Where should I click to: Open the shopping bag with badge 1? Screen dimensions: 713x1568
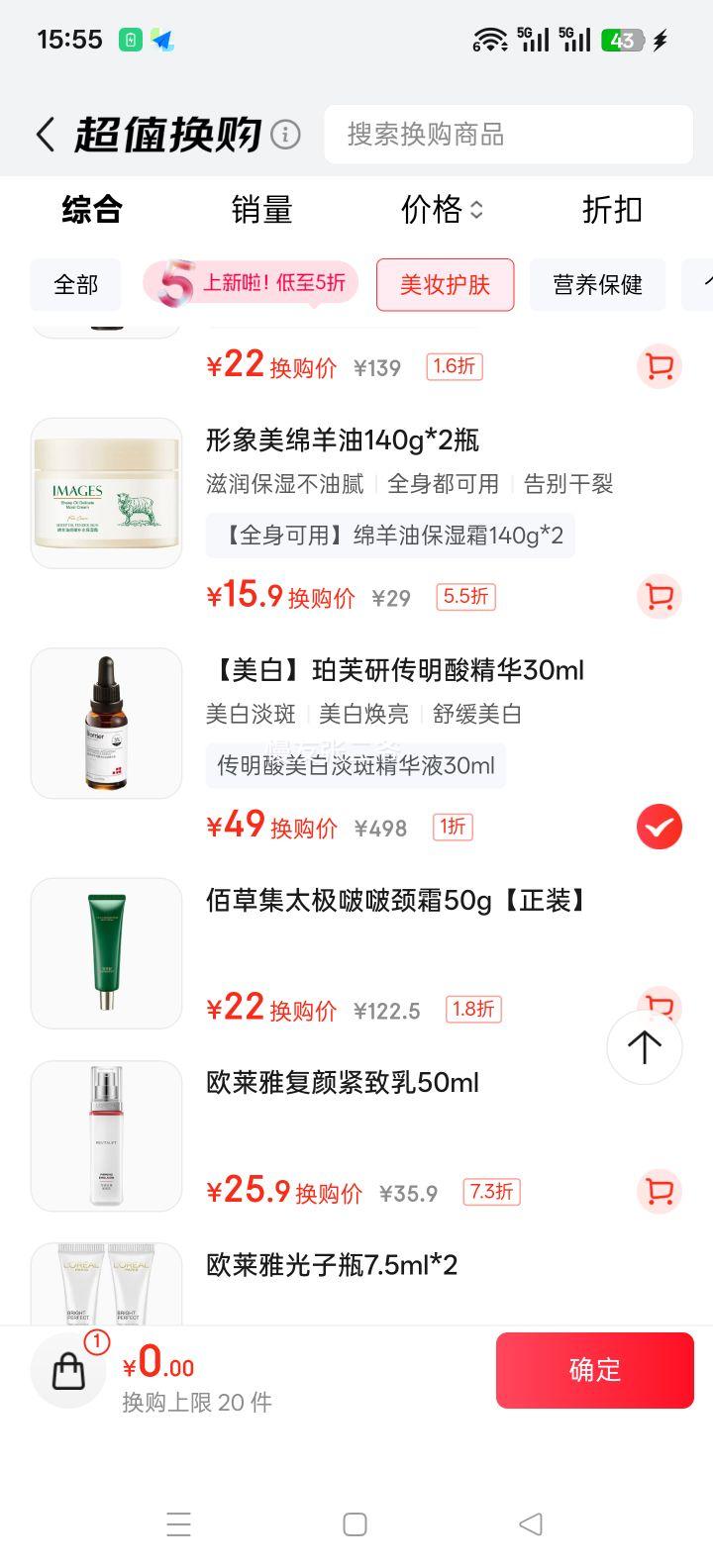(x=67, y=1370)
